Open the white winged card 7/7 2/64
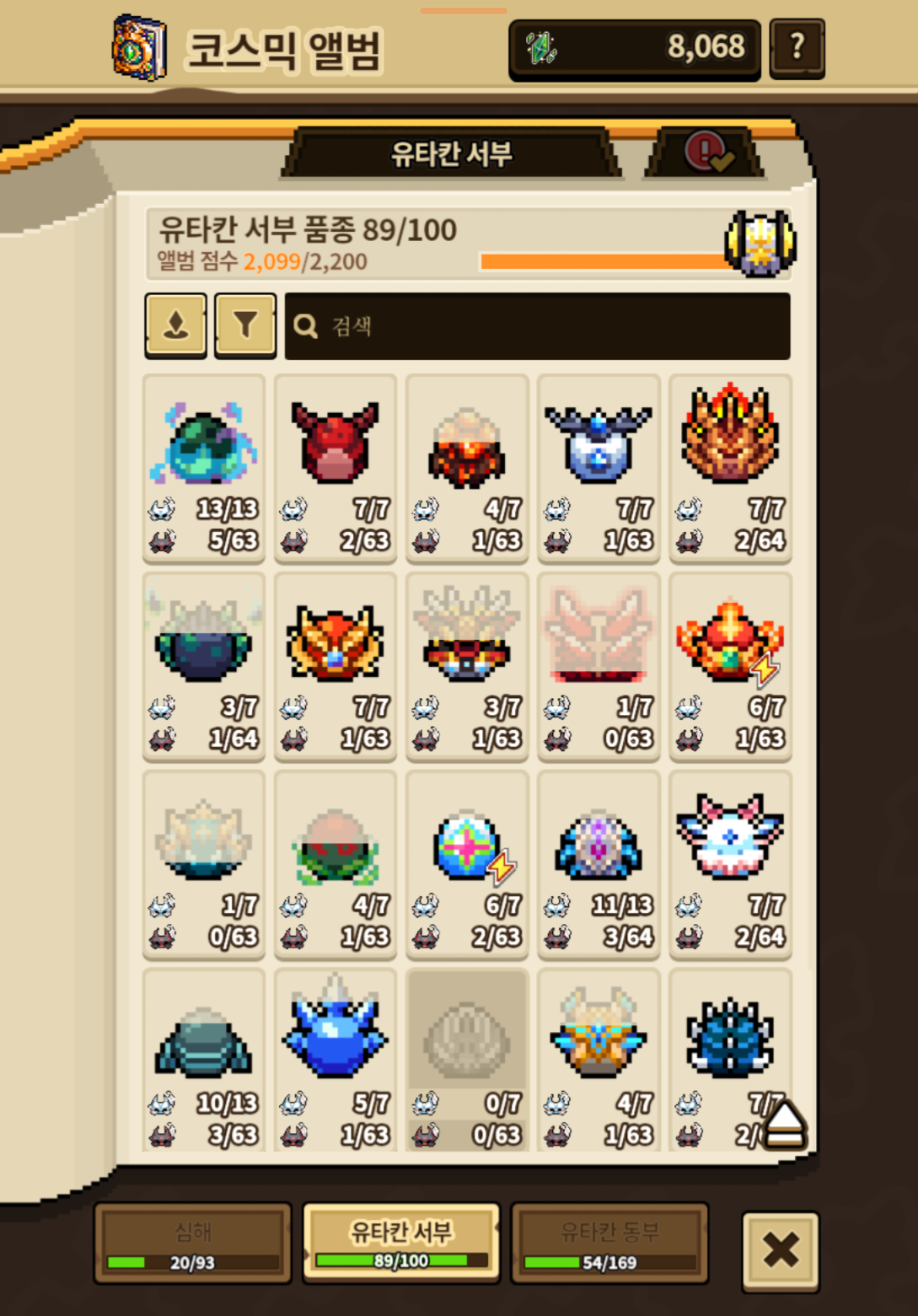Image resolution: width=918 pixels, height=1316 pixels. click(730, 864)
